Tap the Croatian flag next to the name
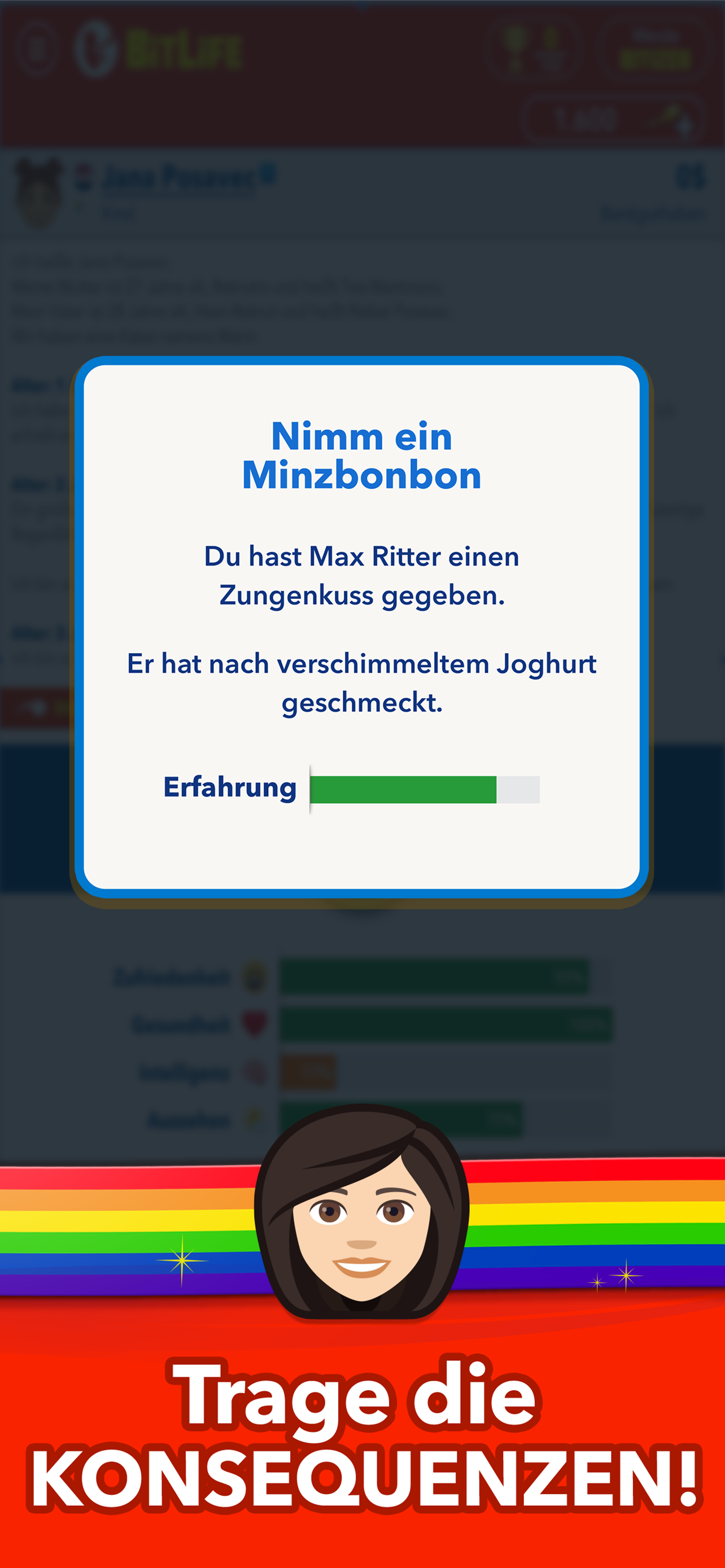 tap(84, 178)
